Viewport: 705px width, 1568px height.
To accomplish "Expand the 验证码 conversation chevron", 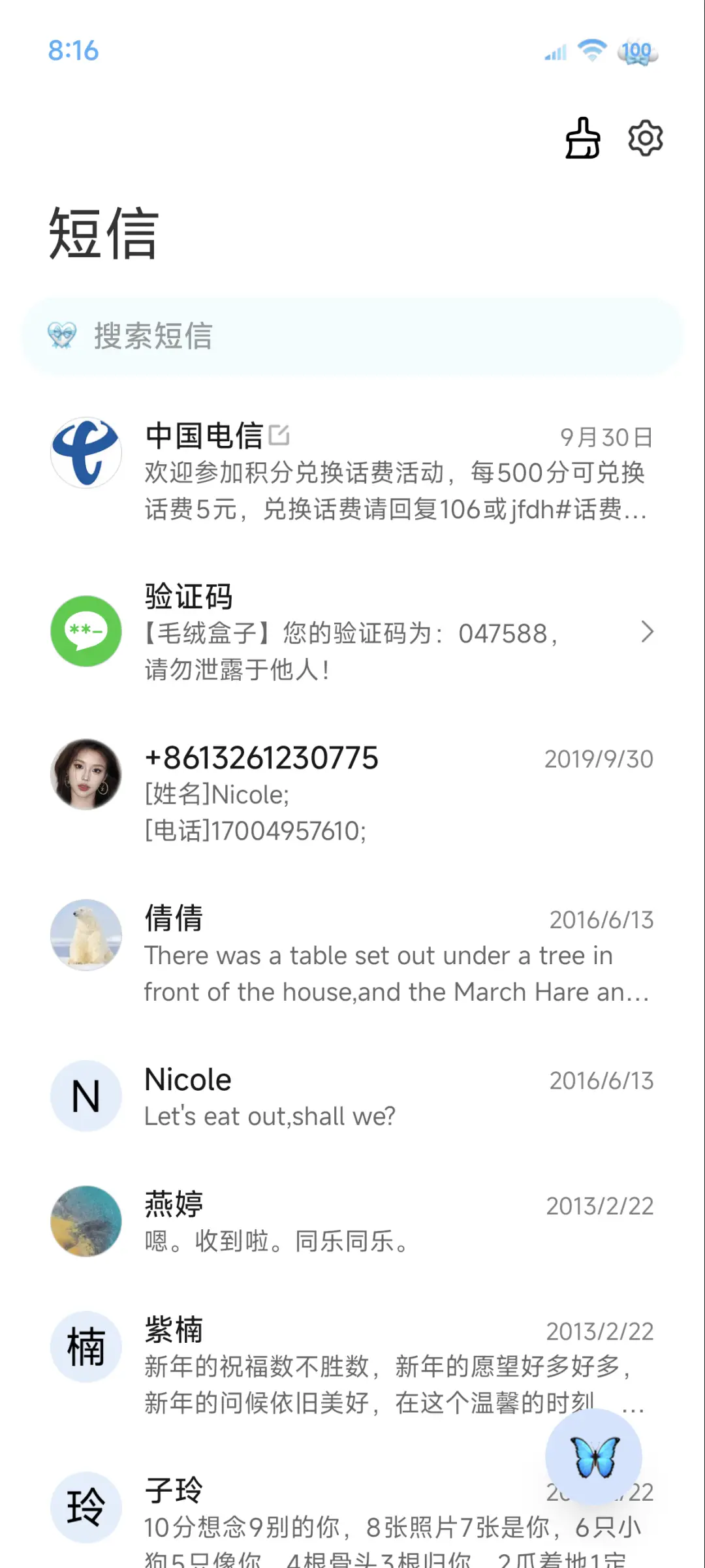I will (x=648, y=632).
